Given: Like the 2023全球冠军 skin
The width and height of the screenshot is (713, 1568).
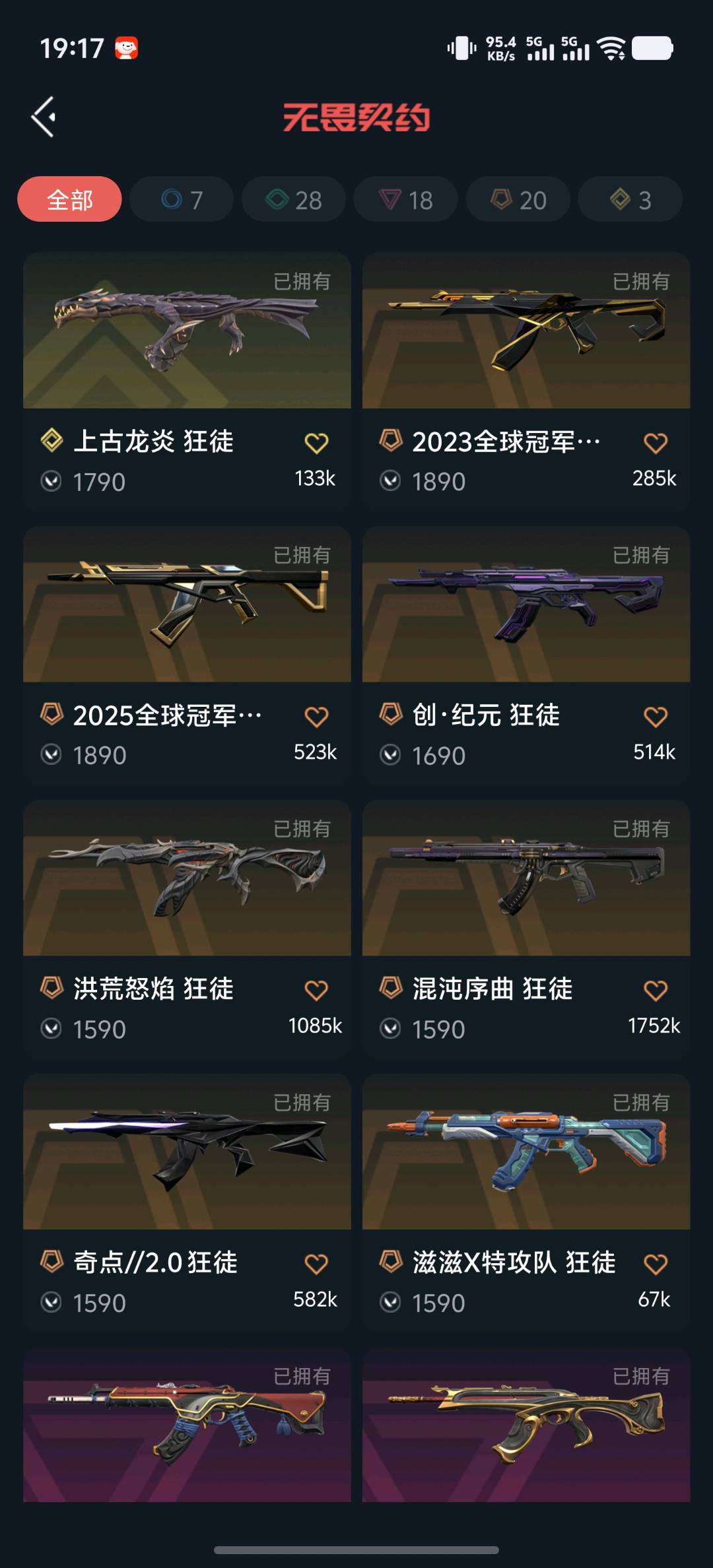Looking at the screenshot, I should pos(655,443).
